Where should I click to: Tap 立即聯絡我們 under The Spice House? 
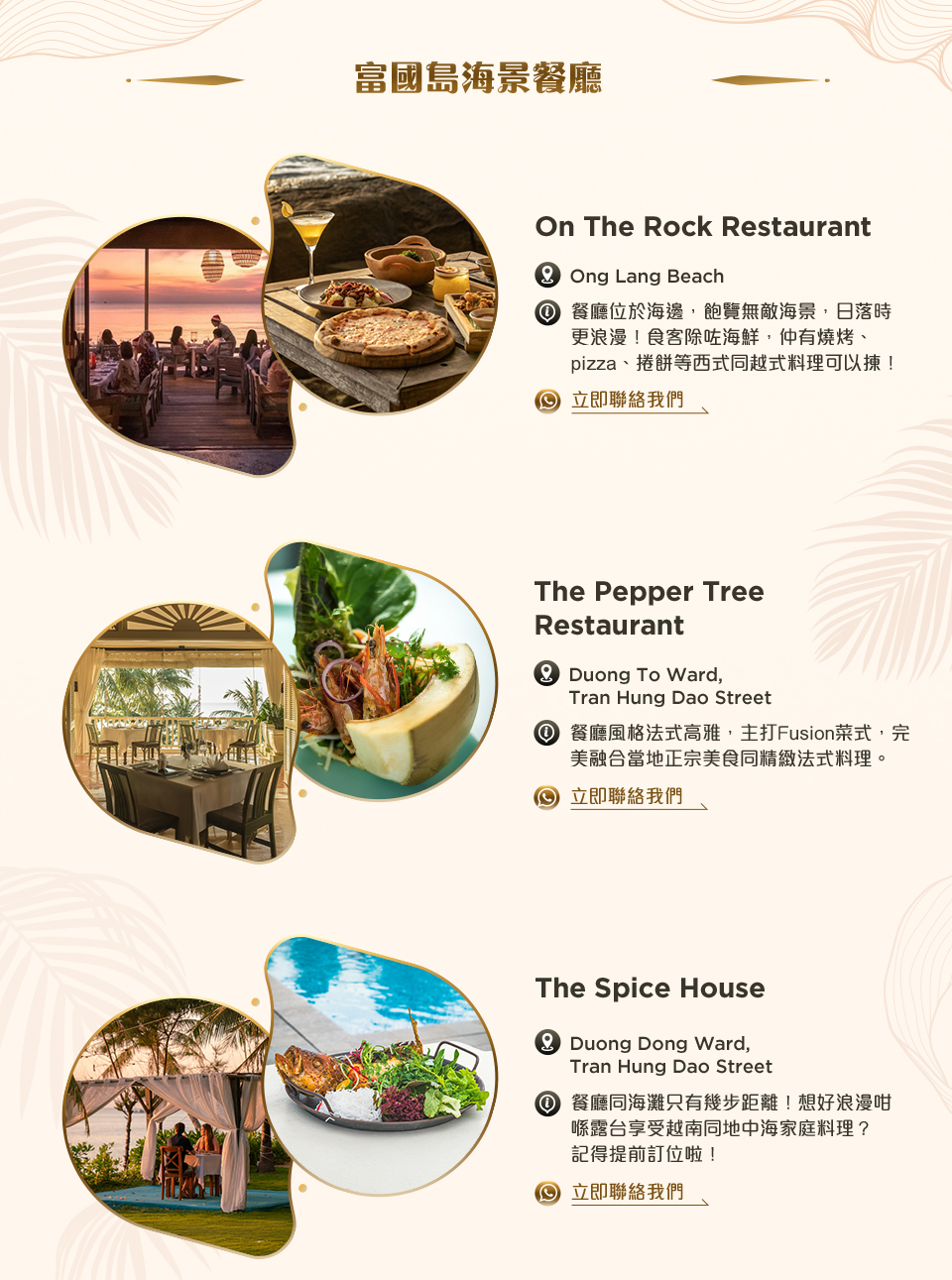tap(627, 1193)
